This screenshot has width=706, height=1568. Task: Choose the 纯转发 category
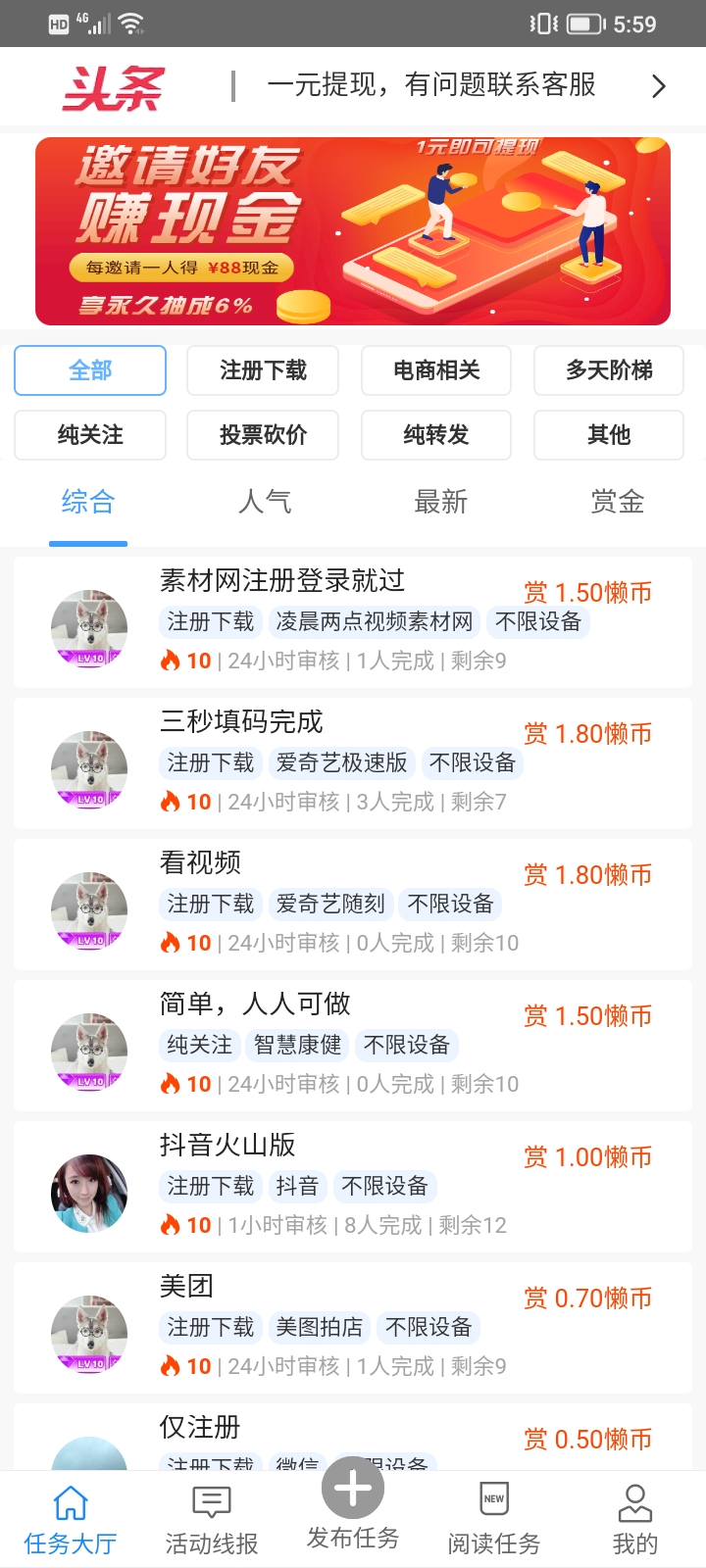(x=436, y=435)
